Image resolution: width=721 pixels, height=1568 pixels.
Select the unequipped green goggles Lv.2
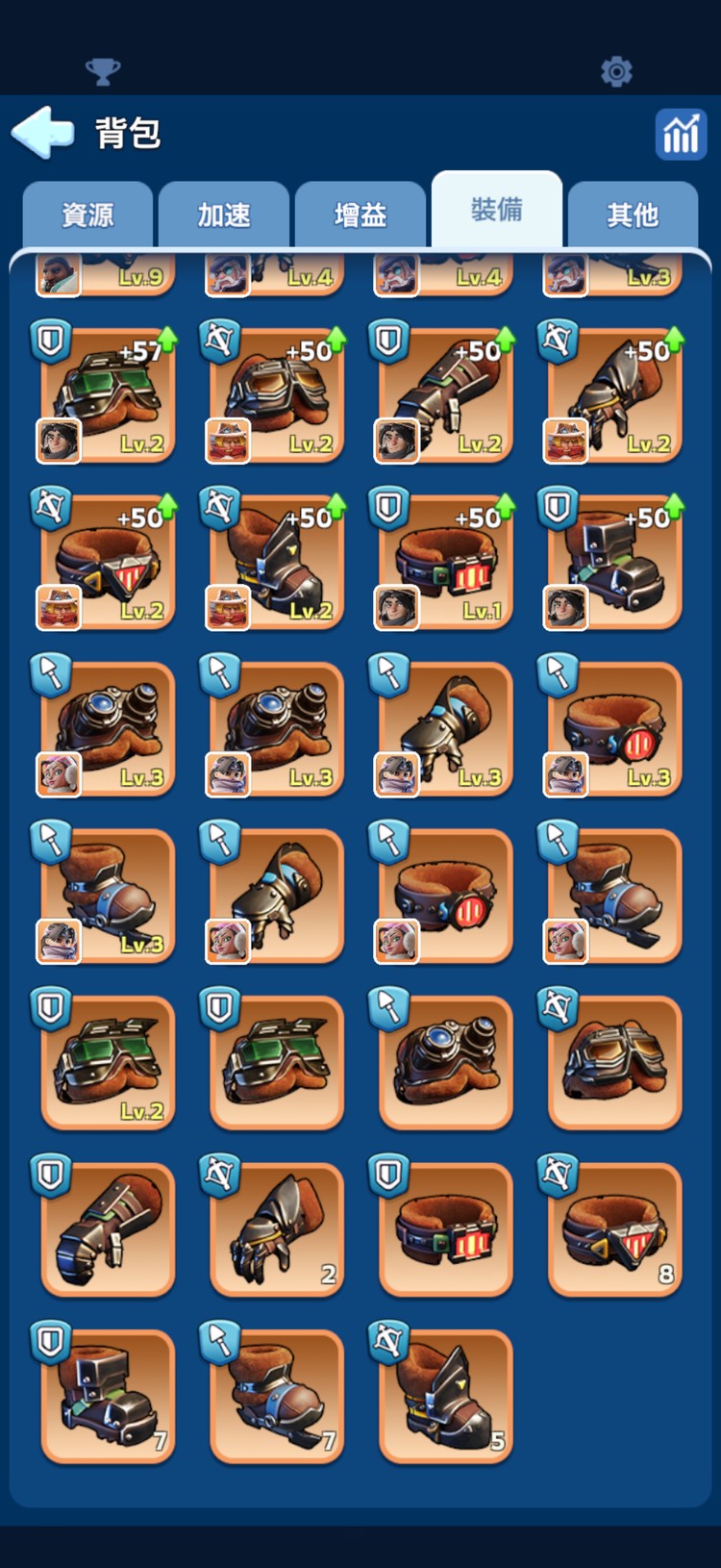coord(109,1063)
